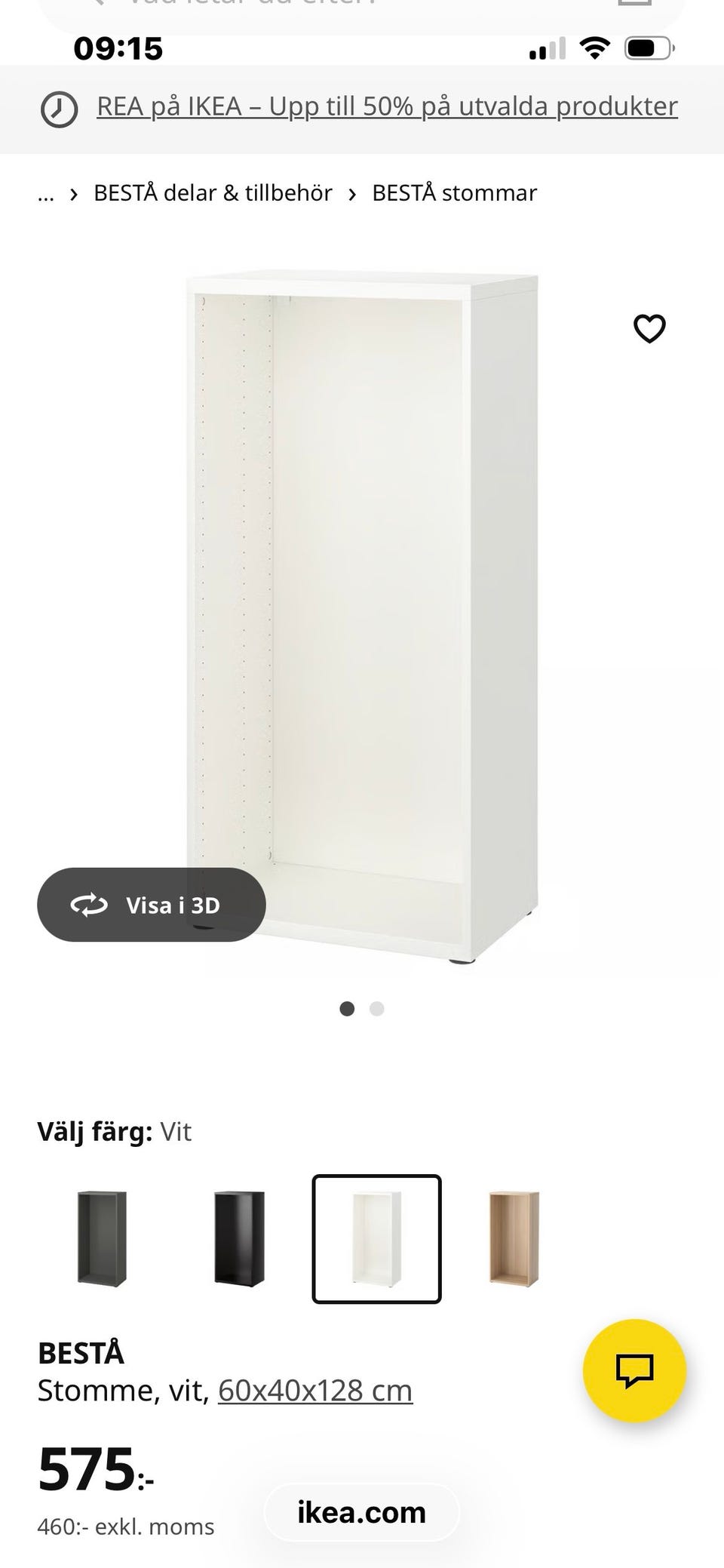Expand the collapsed breadcrumb ellipsis
724x1568 pixels.
(x=46, y=194)
